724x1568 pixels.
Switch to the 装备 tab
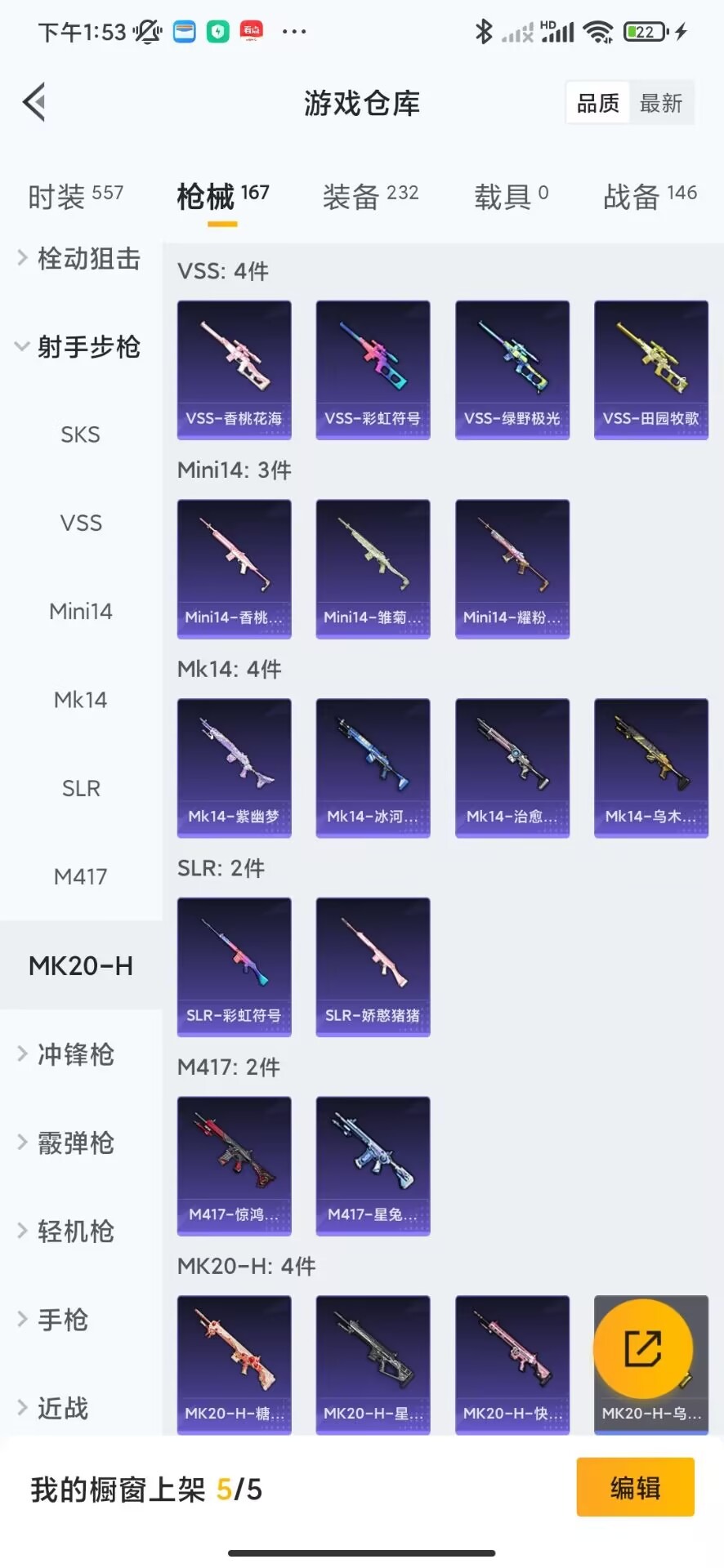(x=370, y=196)
